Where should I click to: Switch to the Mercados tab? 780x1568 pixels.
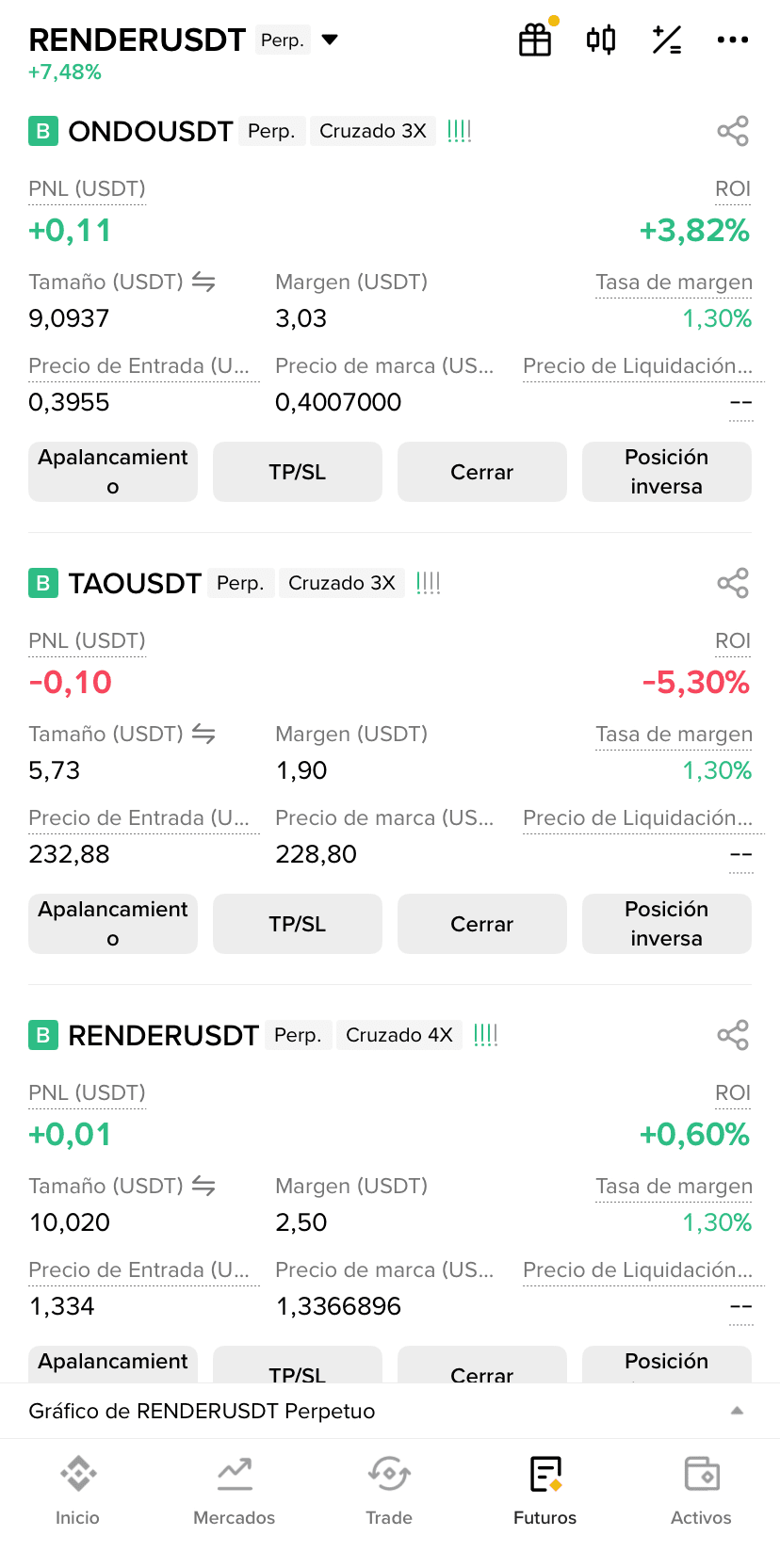click(234, 1490)
